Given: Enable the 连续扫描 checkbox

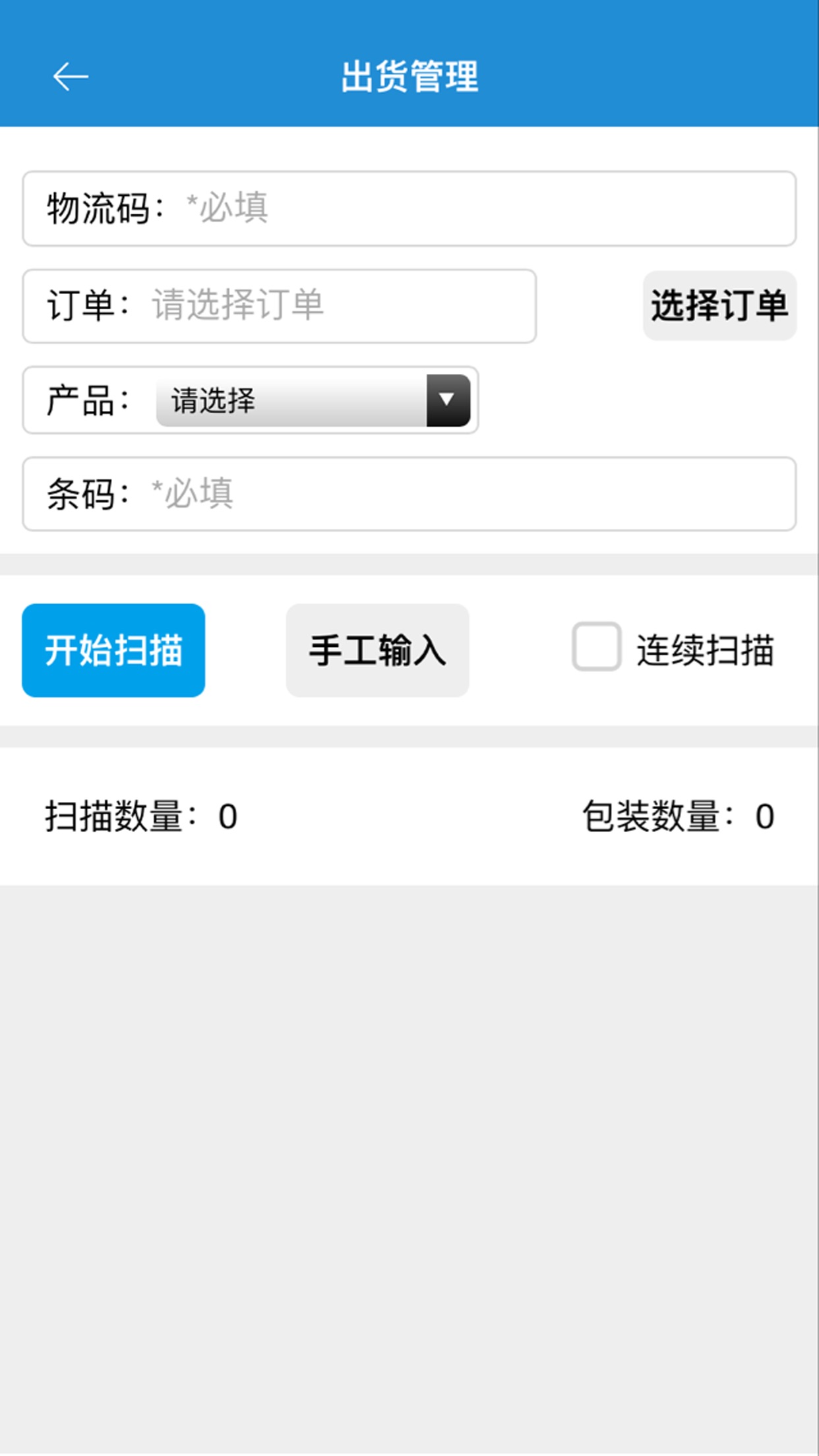Looking at the screenshot, I should coord(596,647).
